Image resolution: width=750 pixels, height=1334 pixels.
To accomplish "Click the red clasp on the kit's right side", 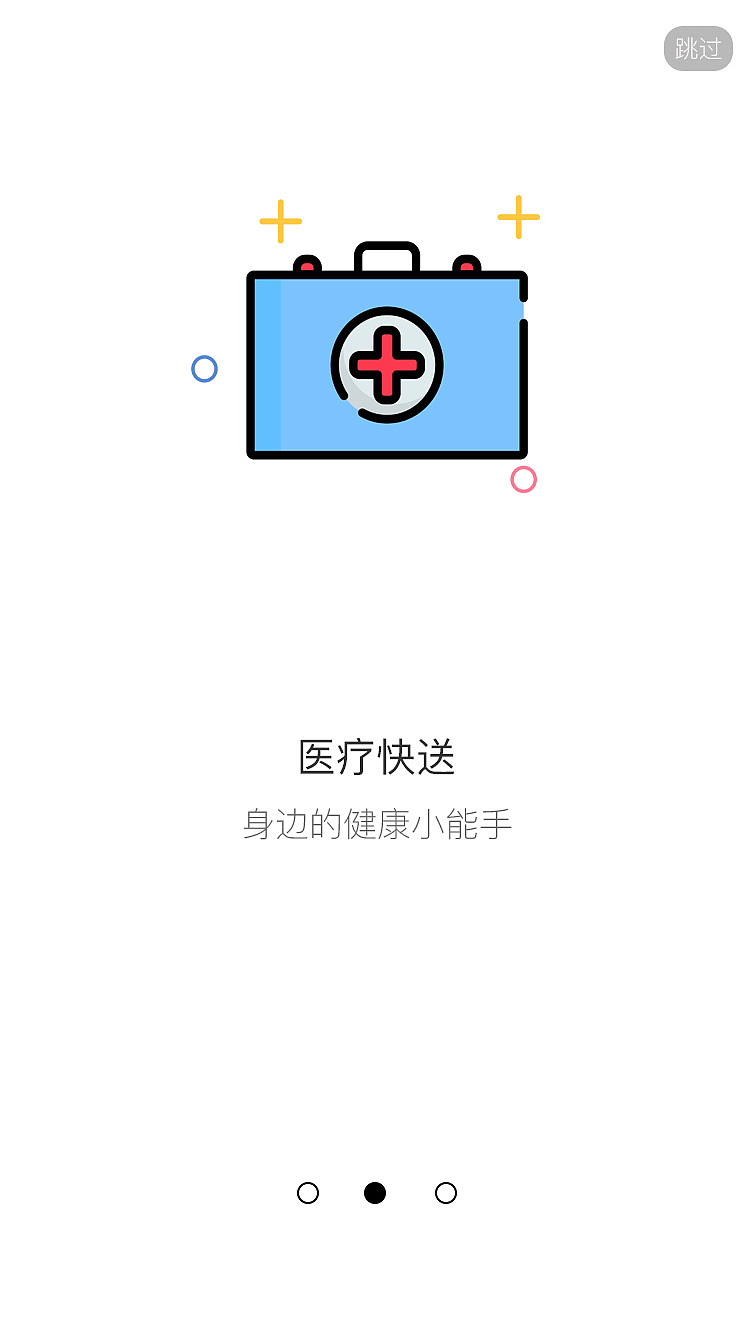I will [x=466, y=268].
